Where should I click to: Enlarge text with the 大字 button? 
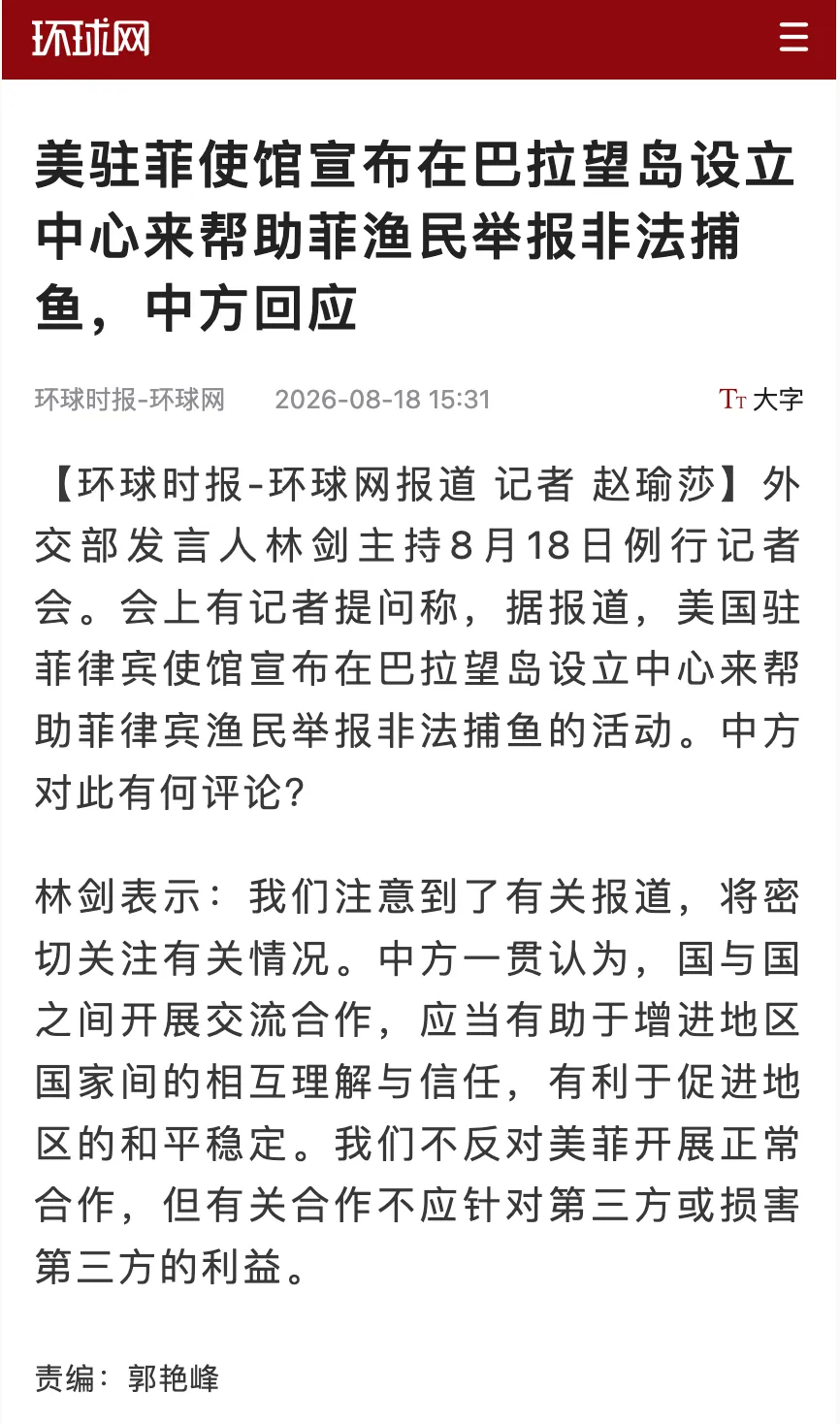761,399
